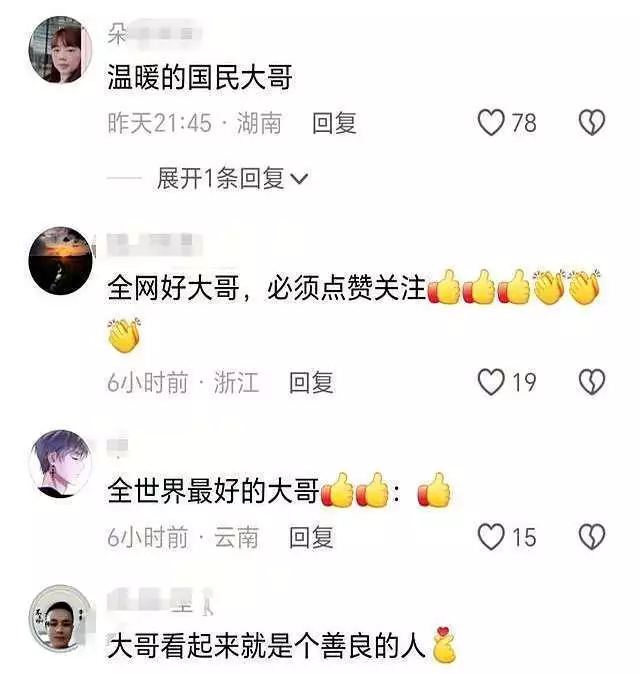Screen dimensions: 640x674
Task: Dislike the comment from 云南
Action: 592,537
